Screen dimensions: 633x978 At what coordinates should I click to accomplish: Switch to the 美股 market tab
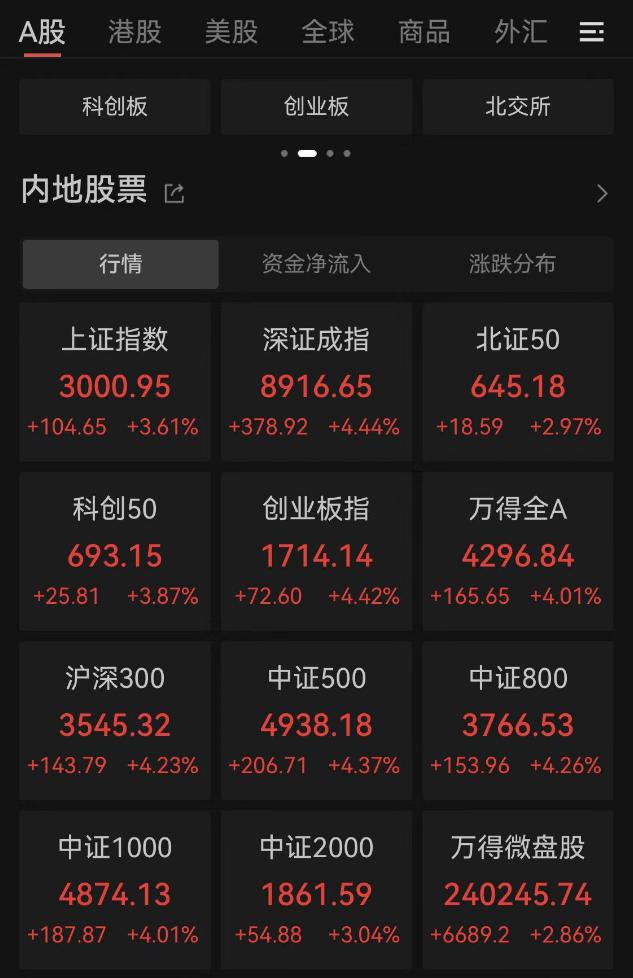[x=231, y=32]
